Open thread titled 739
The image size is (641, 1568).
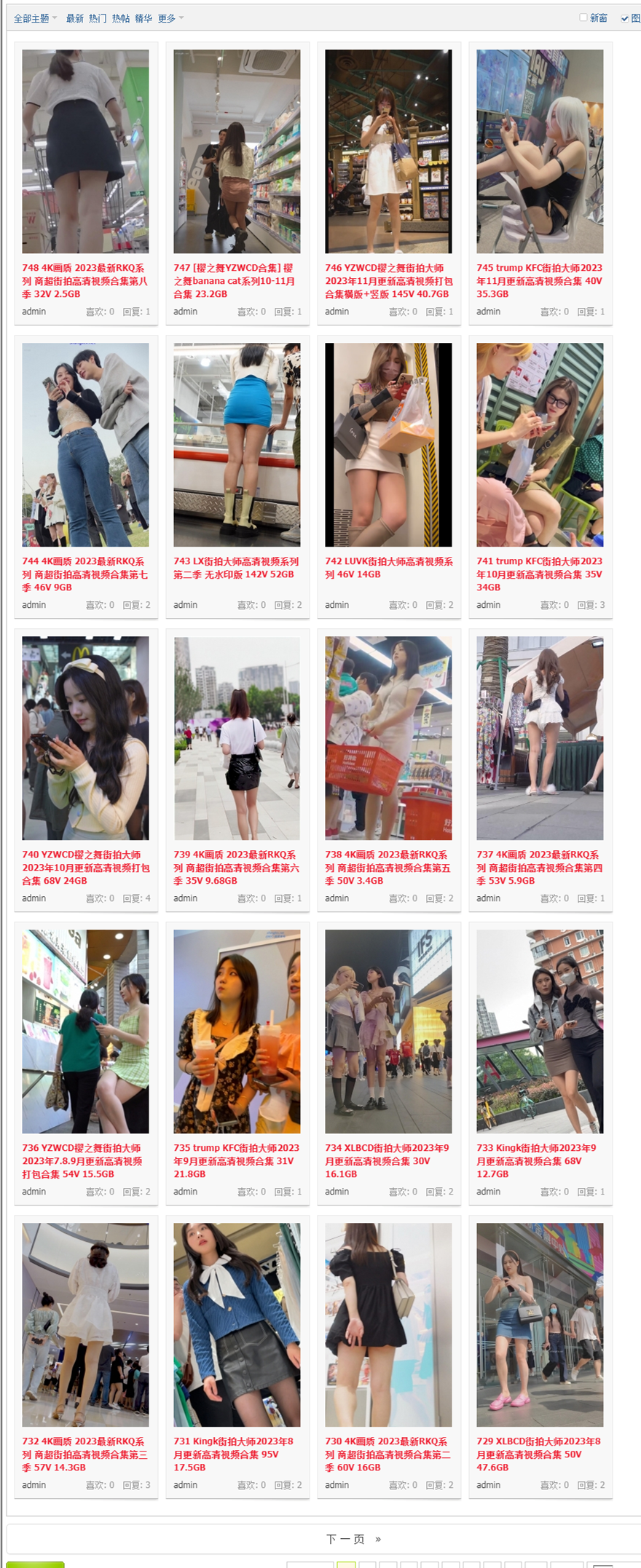click(x=236, y=868)
